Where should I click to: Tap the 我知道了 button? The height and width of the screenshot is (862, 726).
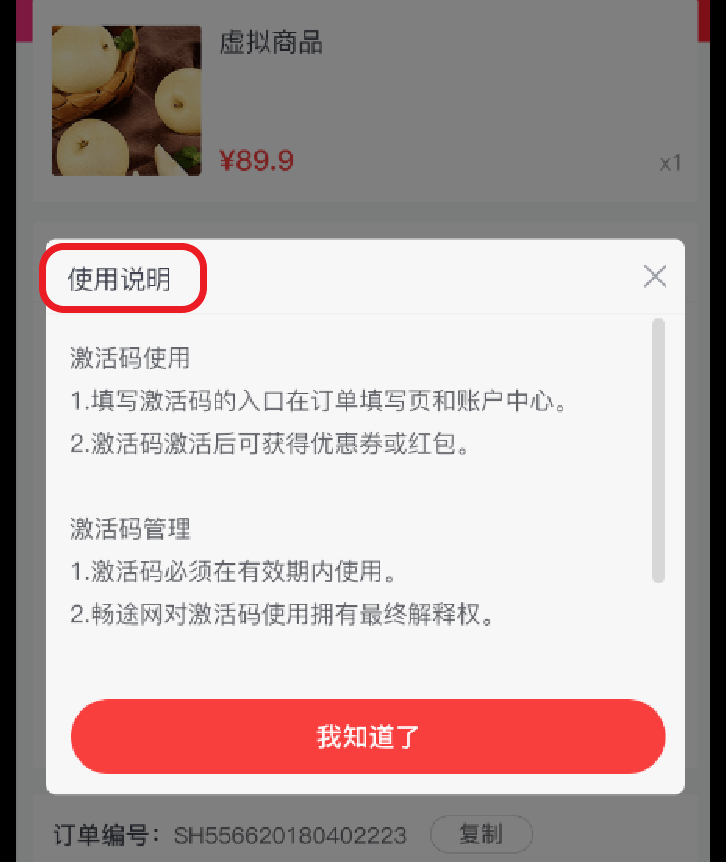coord(367,737)
